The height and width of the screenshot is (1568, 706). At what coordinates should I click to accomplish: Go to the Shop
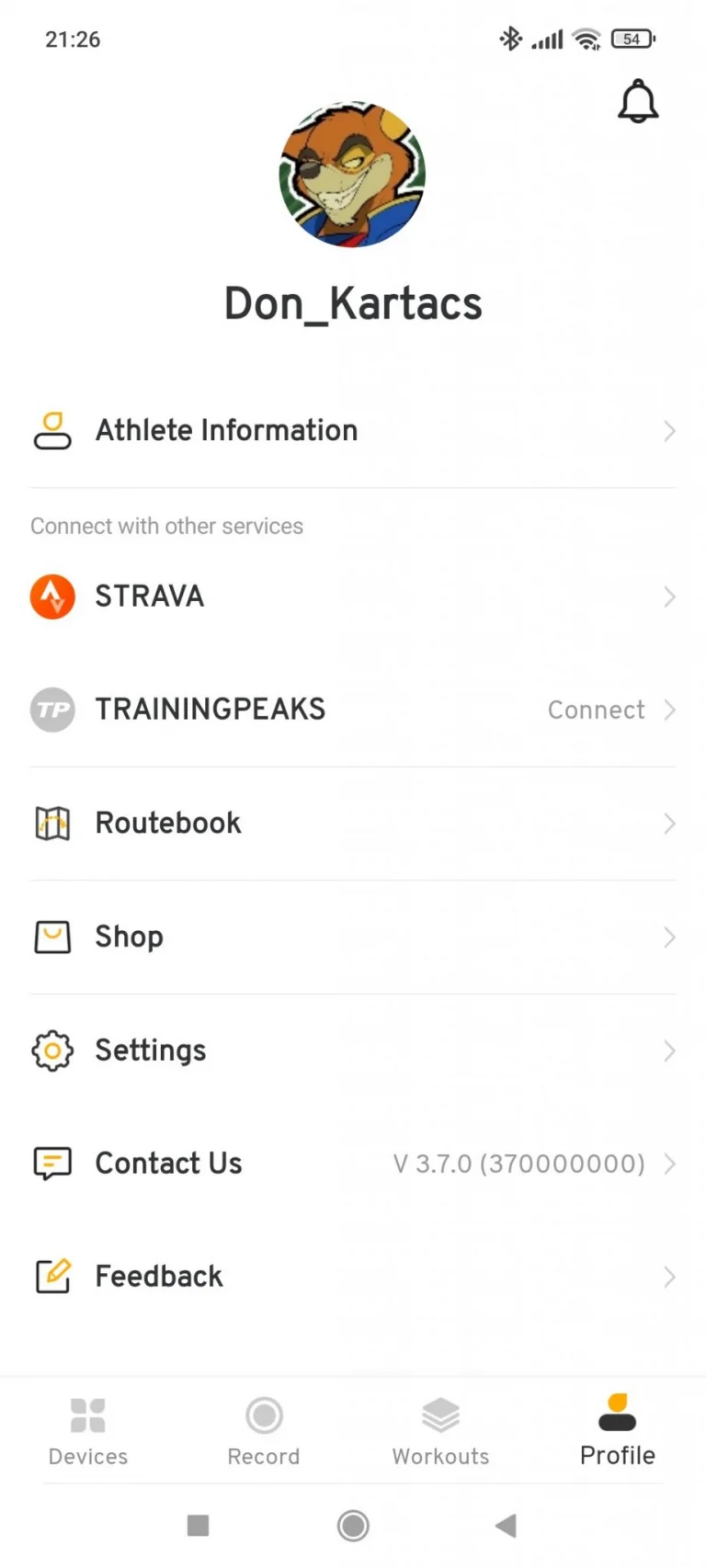(x=353, y=937)
